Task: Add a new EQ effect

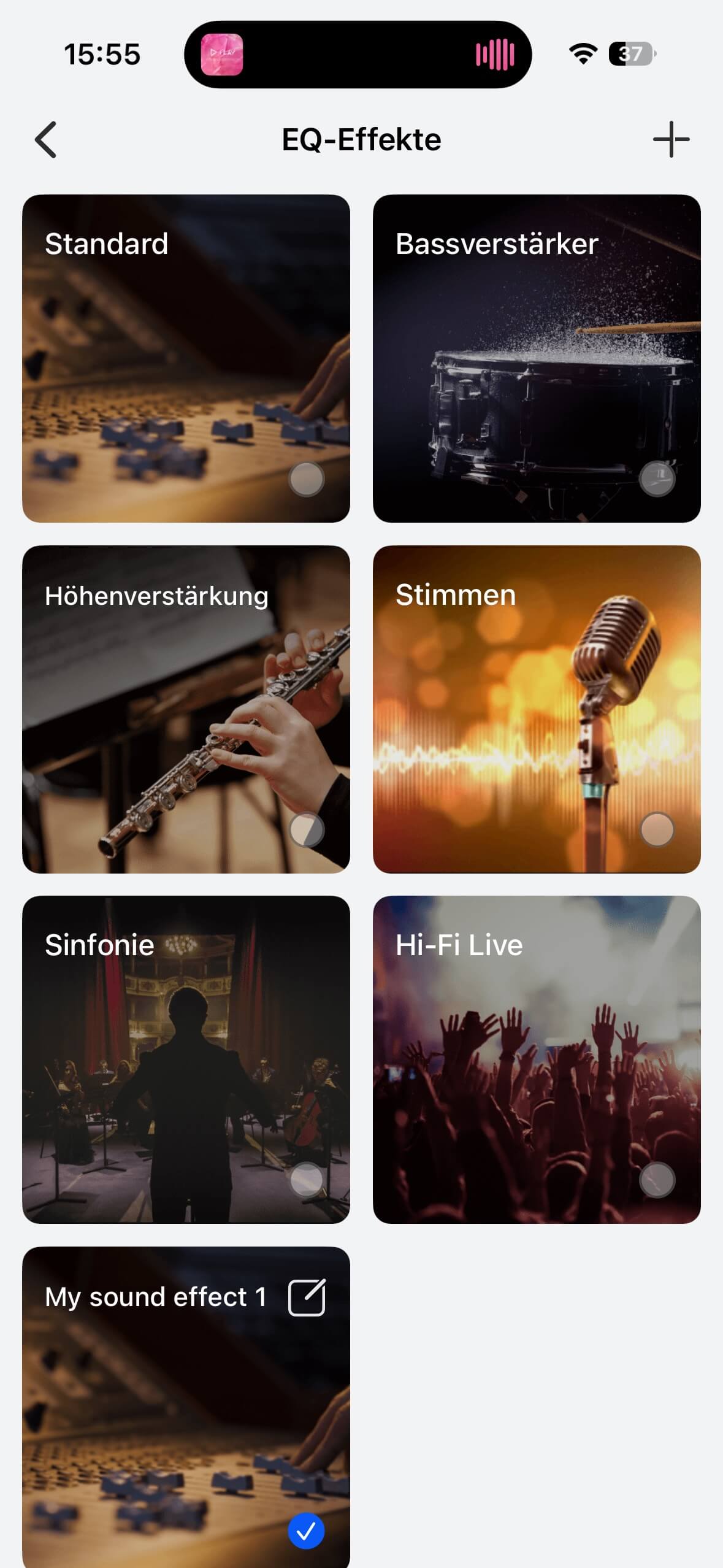Action: (671, 139)
